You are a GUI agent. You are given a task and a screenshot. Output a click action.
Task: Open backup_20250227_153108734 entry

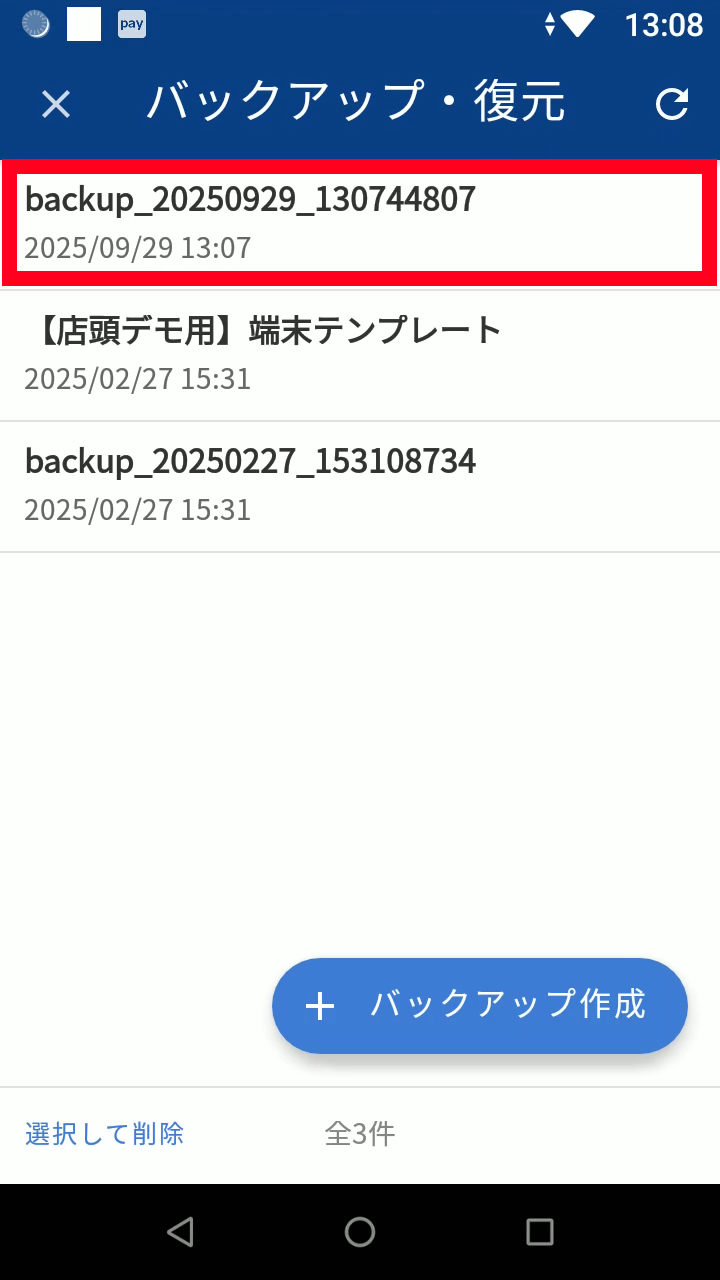click(360, 485)
